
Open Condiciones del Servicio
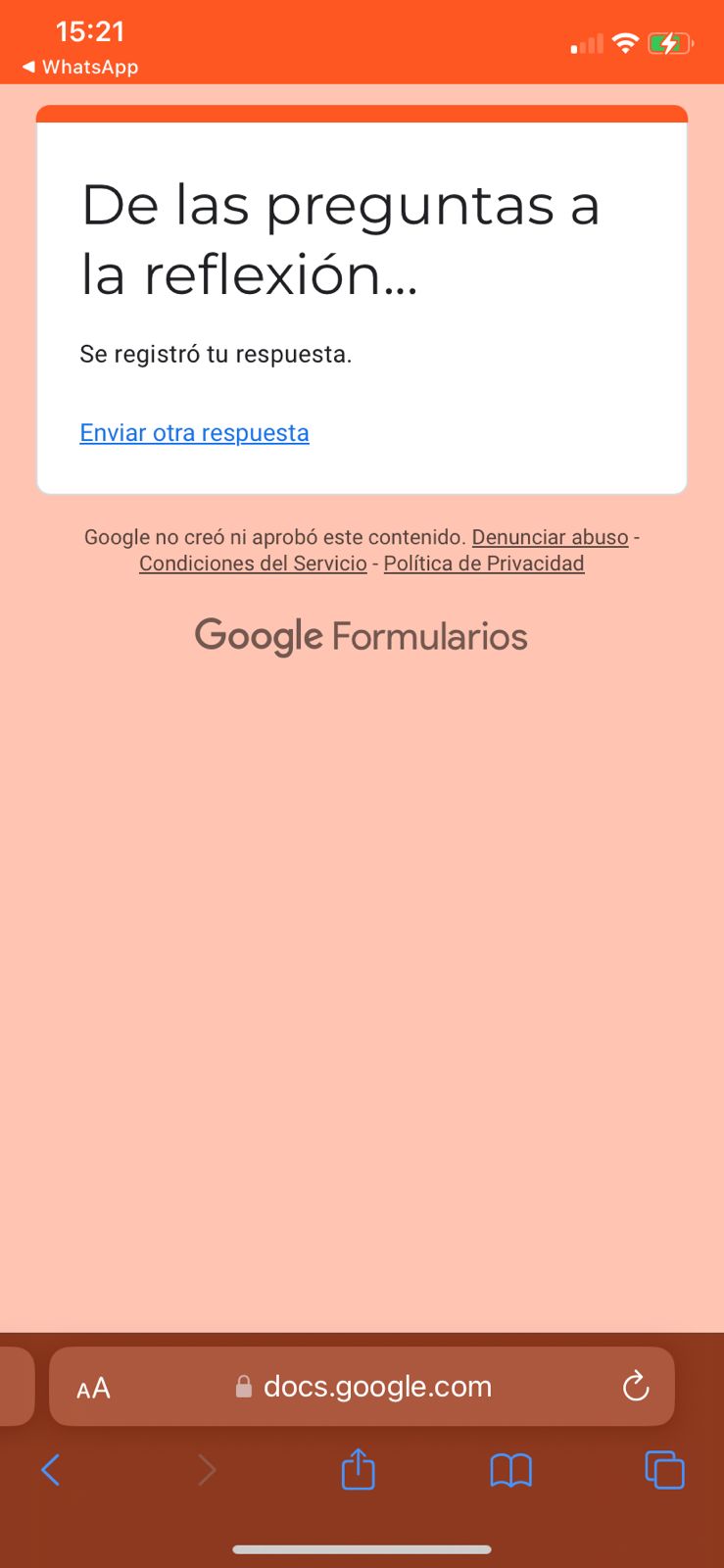(253, 563)
